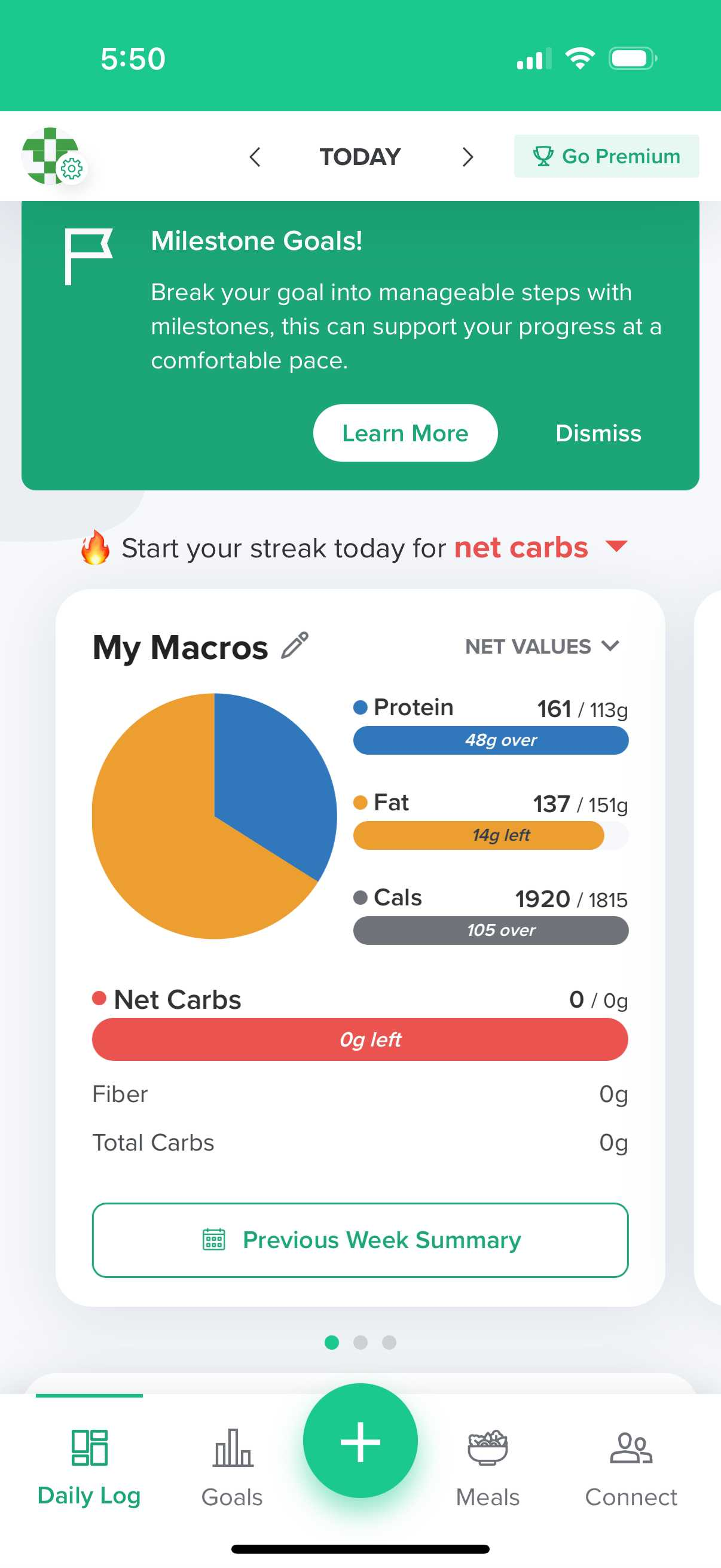Image resolution: width=721 pixels, height=1568 pixels.
Task: Go to the previous day
Action: point(255,157)
